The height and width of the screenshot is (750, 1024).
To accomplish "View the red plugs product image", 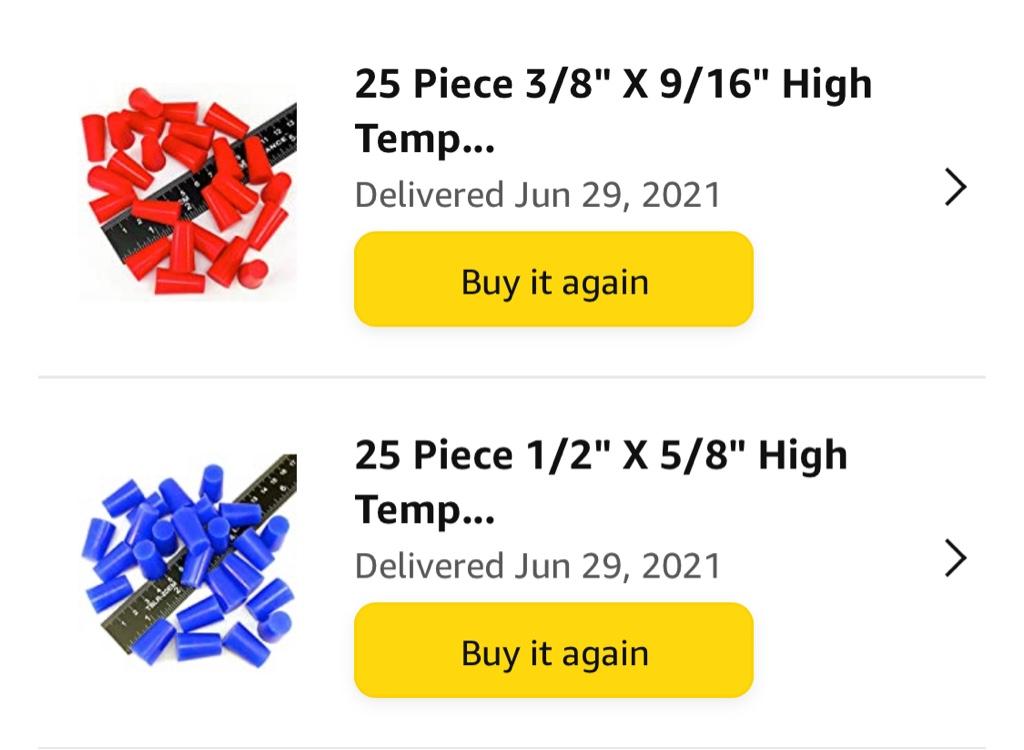I will tap(188, 192).
